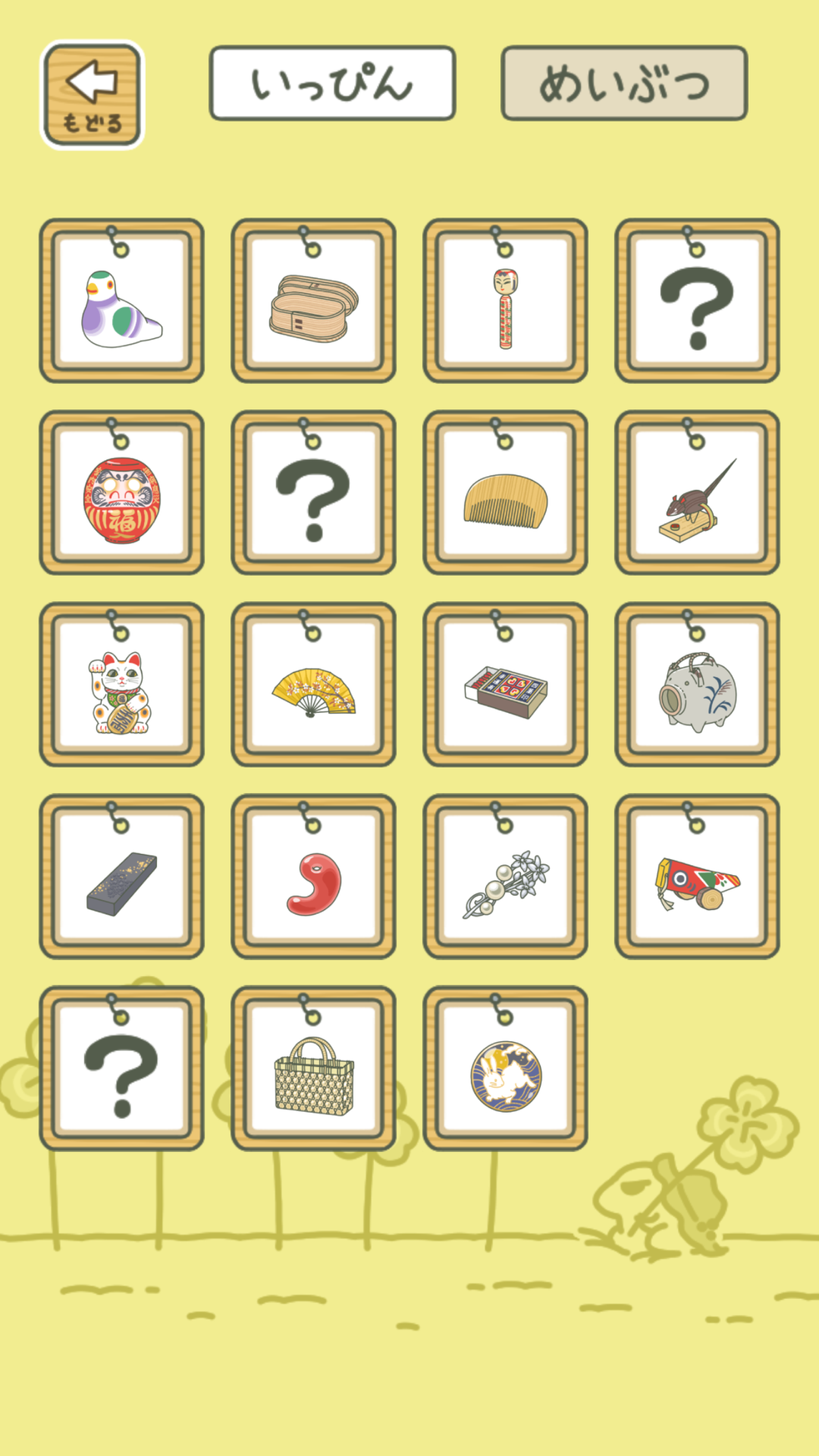This screenshot has height=1456, width=819.
Task: Switch to the いっぴん tab
Action: 332,83
